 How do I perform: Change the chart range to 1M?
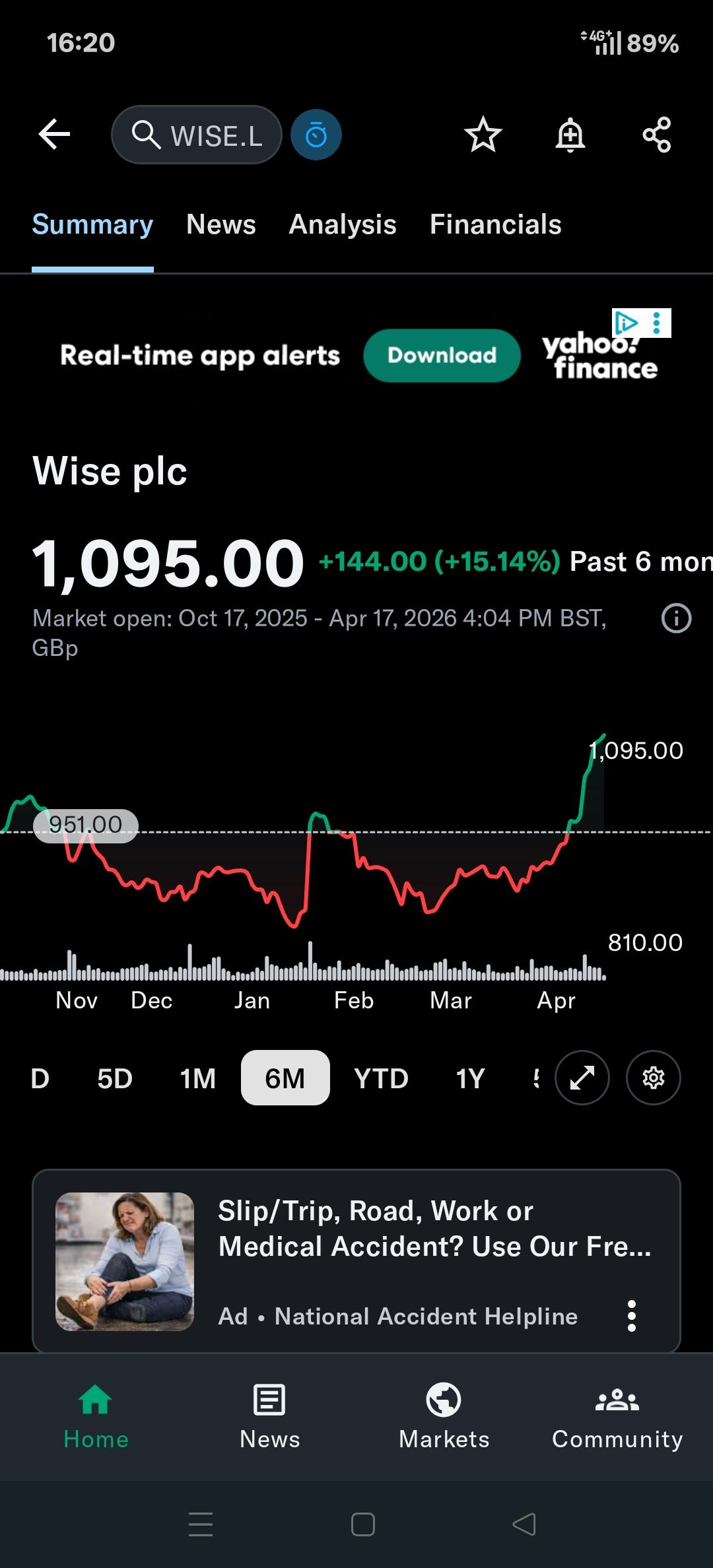197,1078
